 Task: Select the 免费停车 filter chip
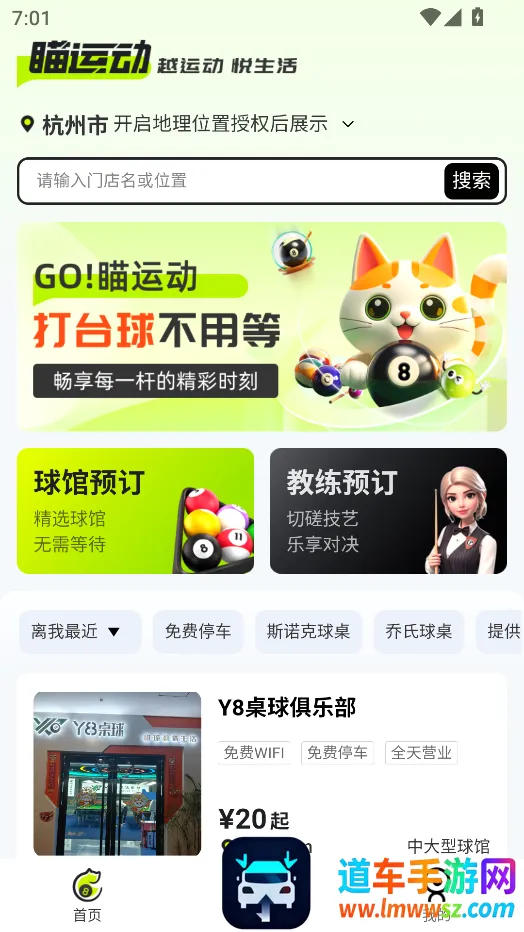[198, 632]
